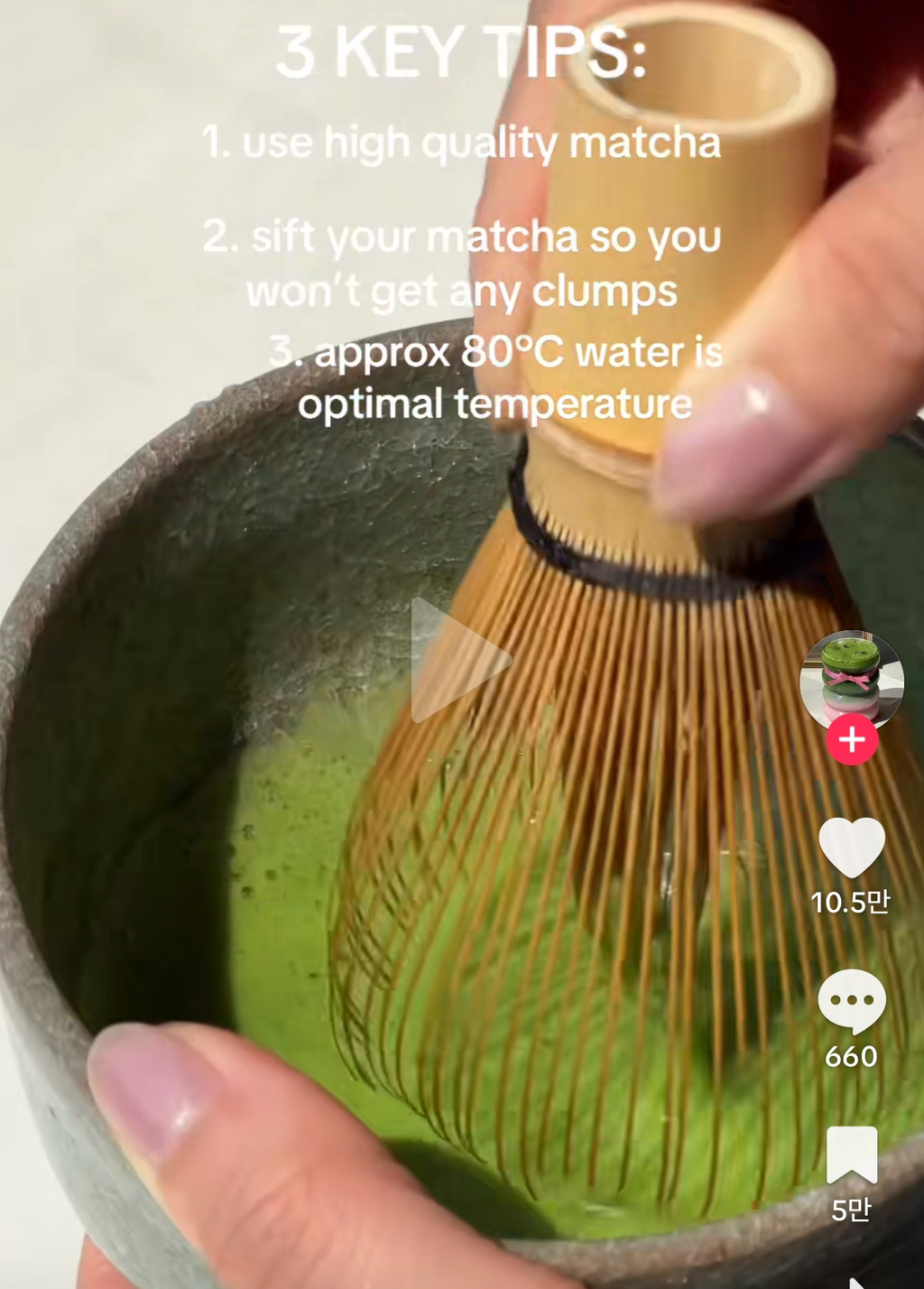Like this matcha video
Image resolution: width=924 pixels, height=1289 pixels.
point(852,847)
